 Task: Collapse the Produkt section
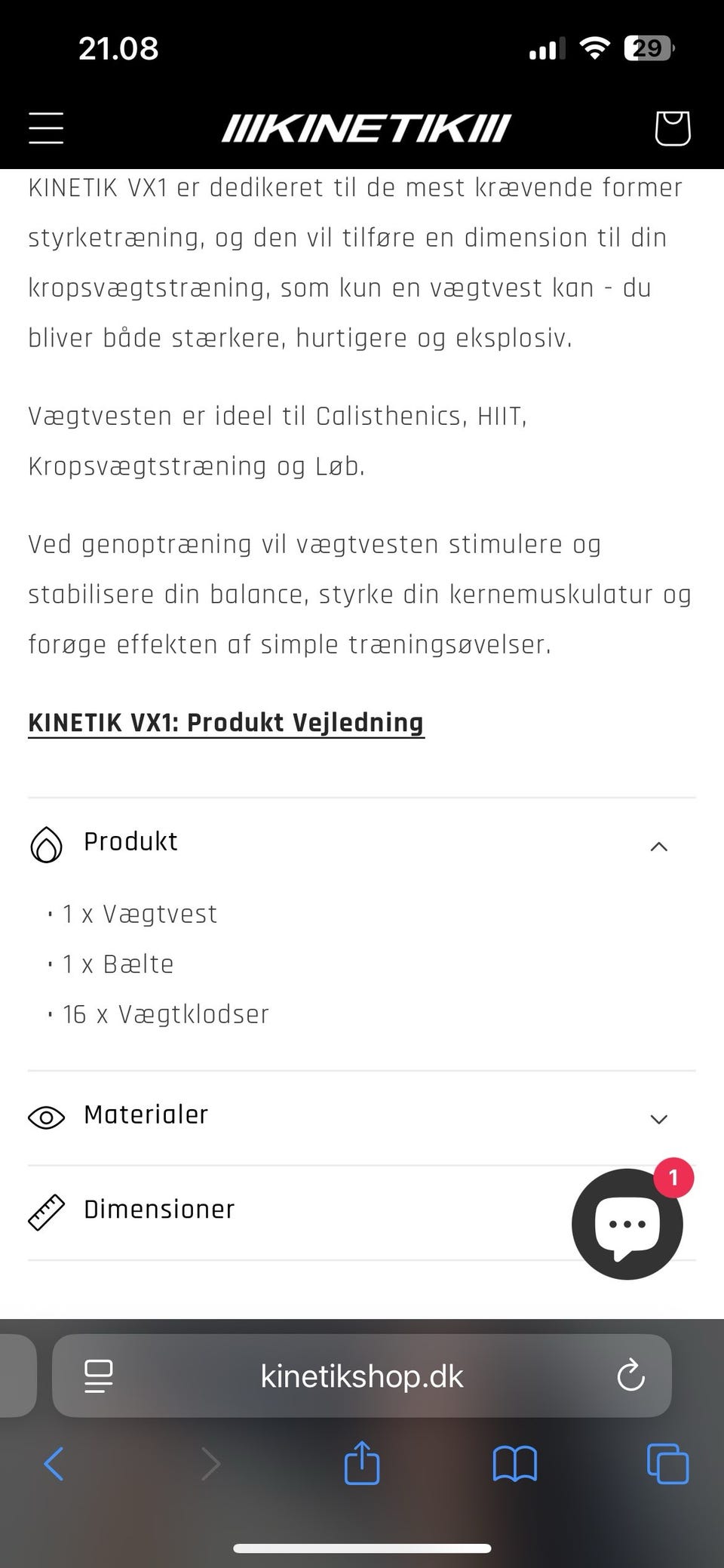click(x=659, y=846)
